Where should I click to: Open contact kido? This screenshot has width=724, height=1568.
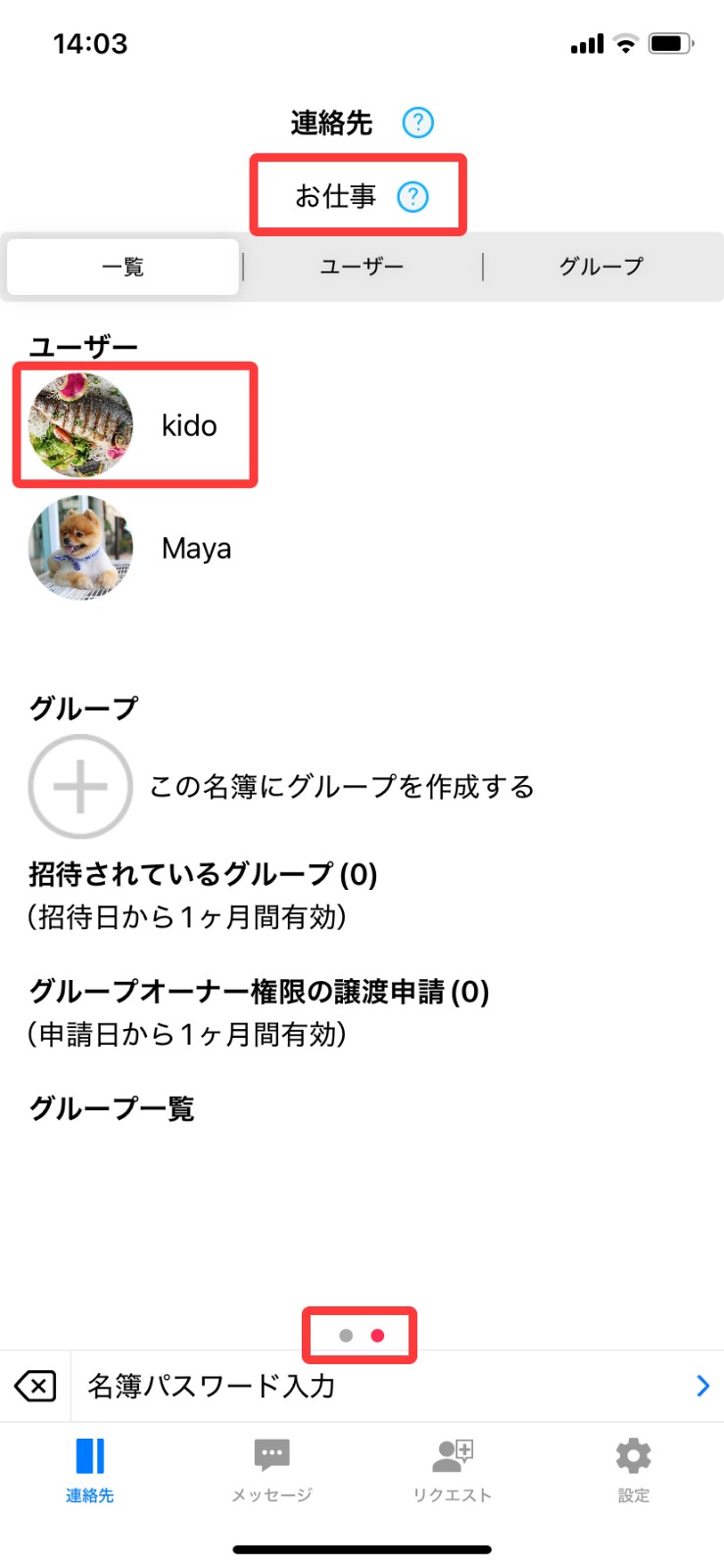(x=132, y=425)
